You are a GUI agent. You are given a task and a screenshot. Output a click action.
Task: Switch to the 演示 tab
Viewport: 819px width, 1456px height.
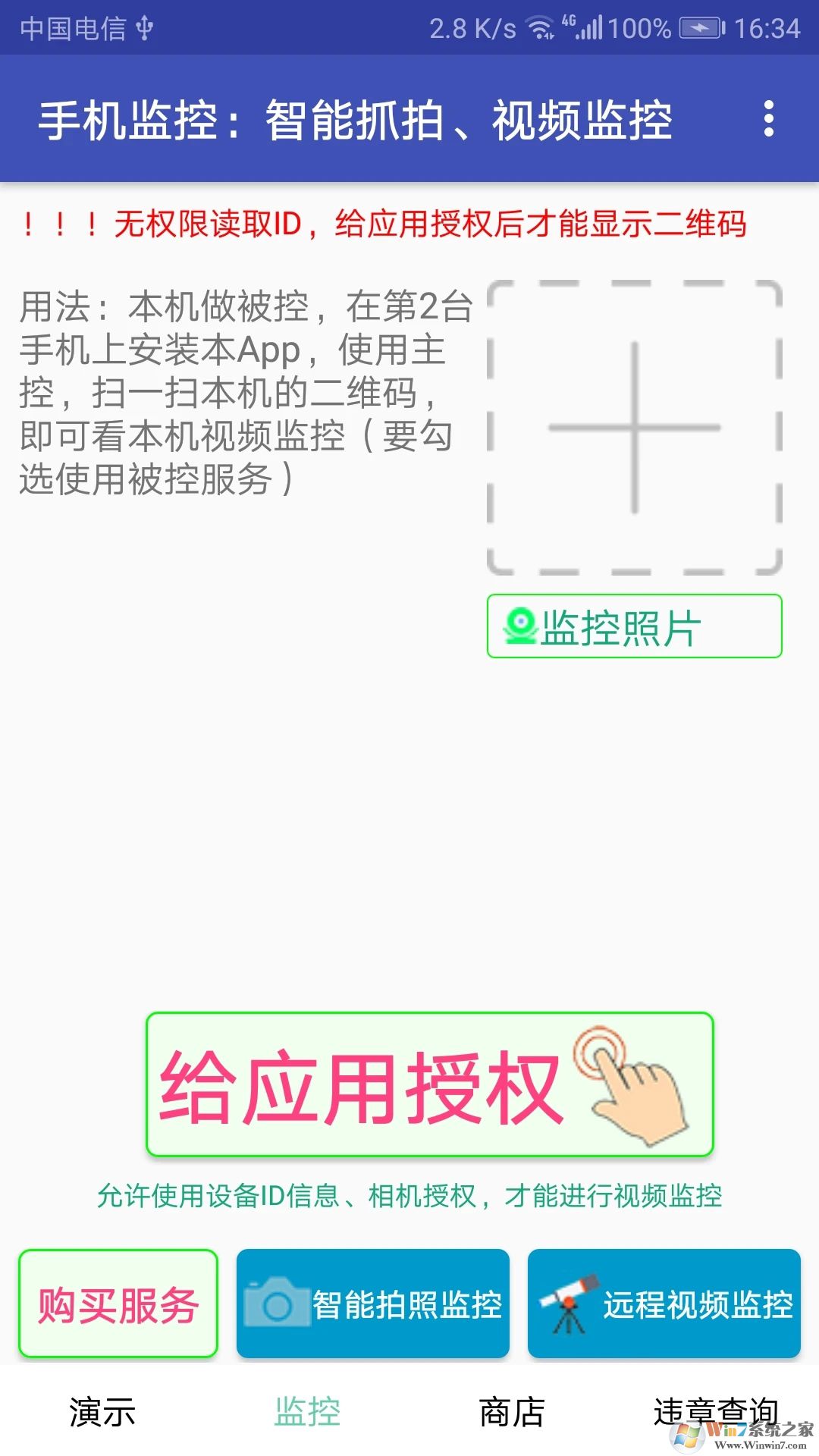(102, 1412)
